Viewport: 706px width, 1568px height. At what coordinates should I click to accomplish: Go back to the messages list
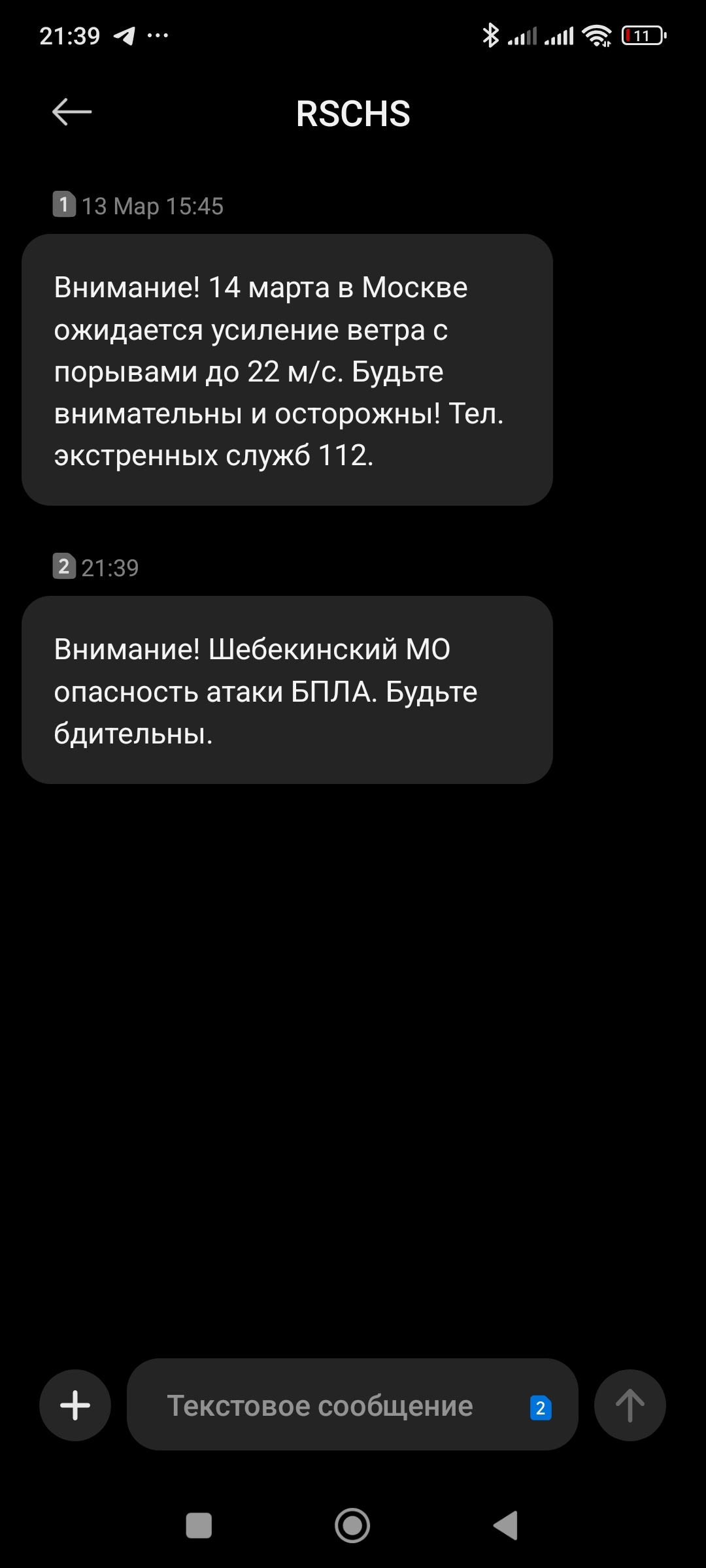click(72, 112)
